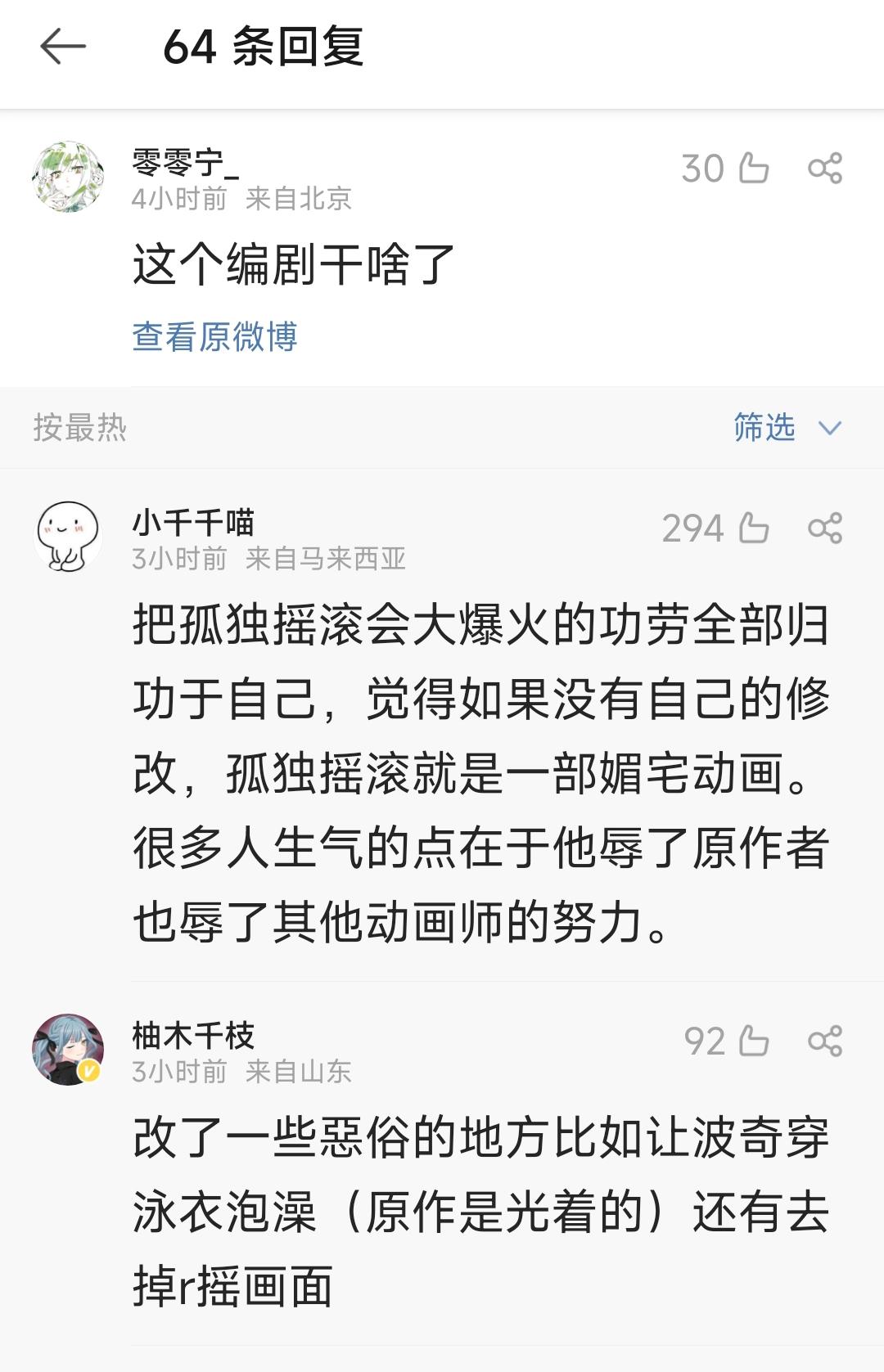
Task: Like the reply from 小千千喵
Action: click(753, 529)
